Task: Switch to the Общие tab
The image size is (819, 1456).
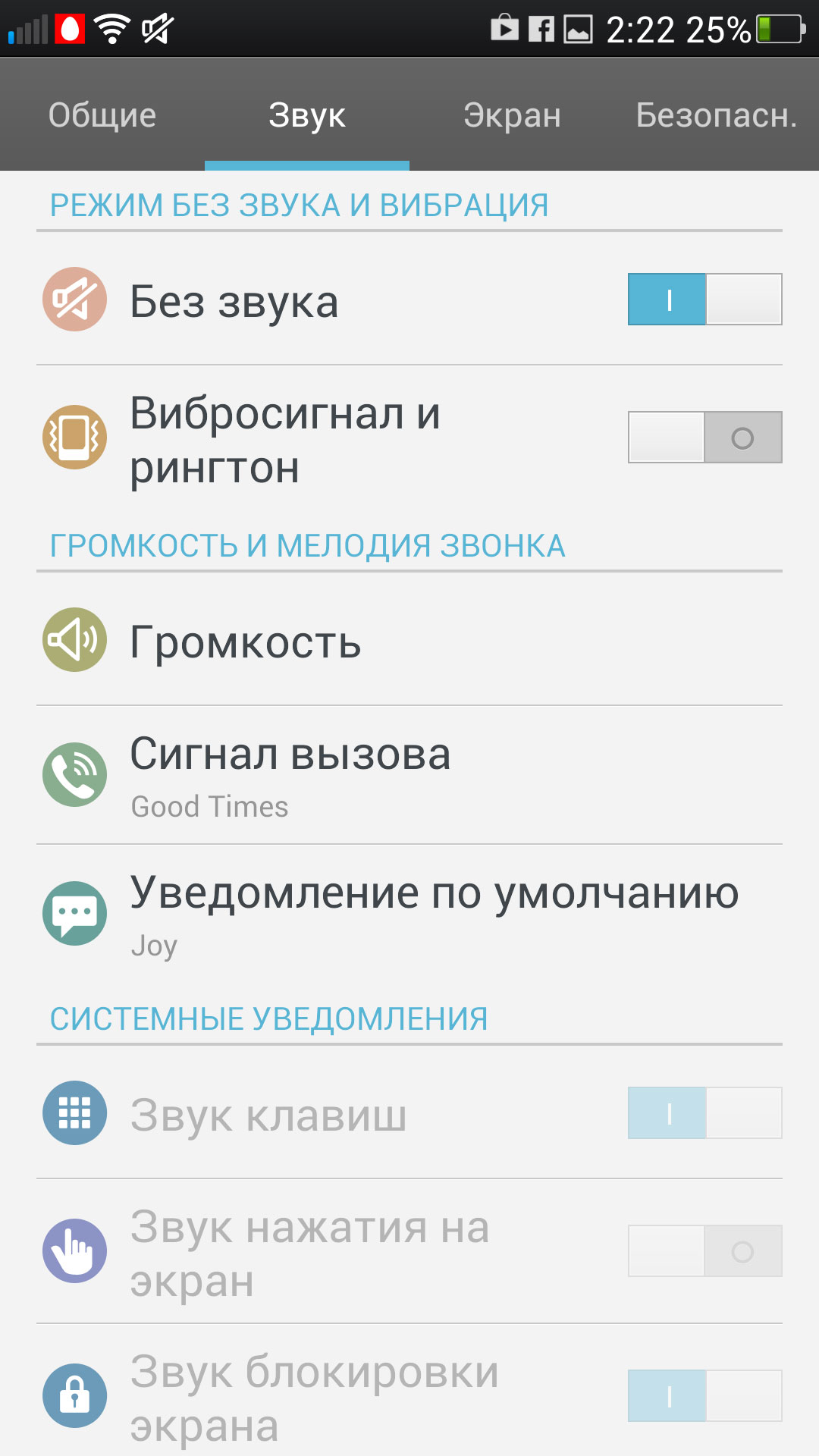Action: pyautogui.click(x=102, y=115)
